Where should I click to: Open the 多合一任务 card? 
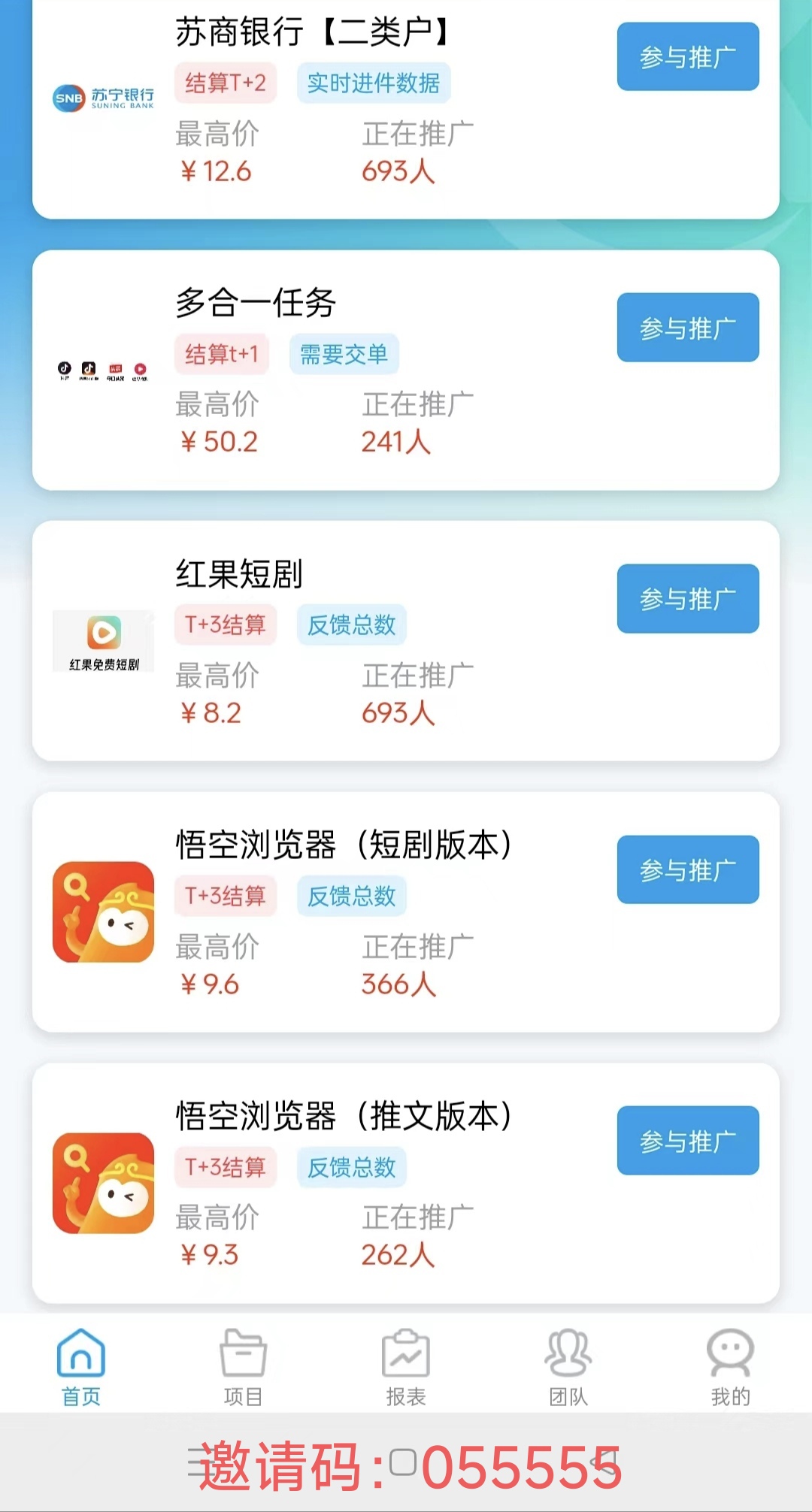tap(406, 370)
